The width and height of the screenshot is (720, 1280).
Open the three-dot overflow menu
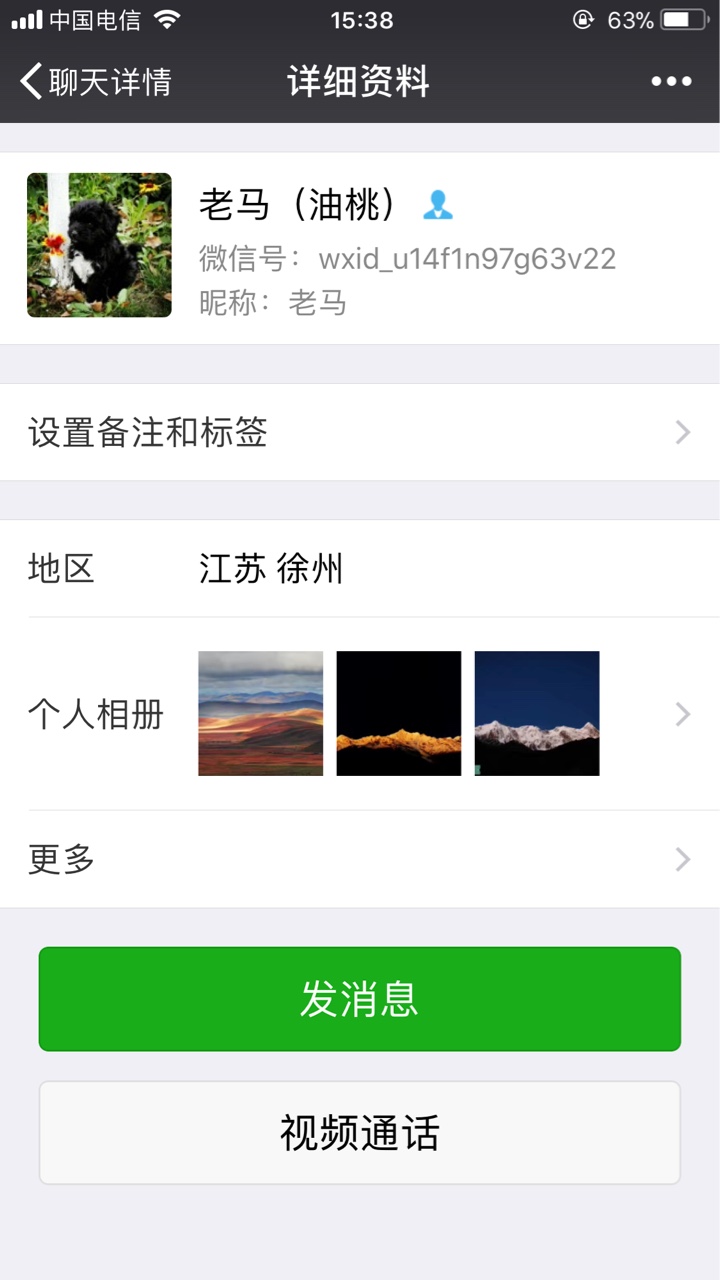click(x=671, y=81)
